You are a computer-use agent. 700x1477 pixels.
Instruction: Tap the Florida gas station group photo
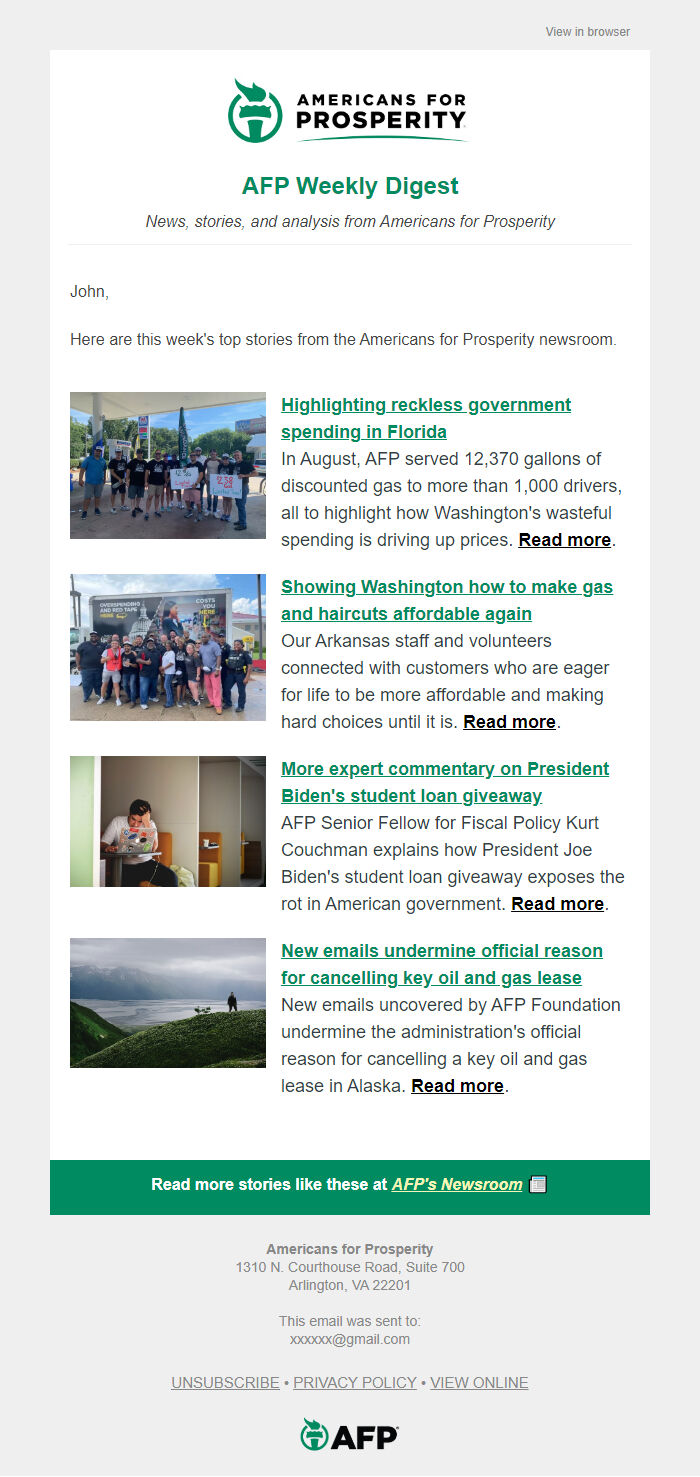pyautogui.click(x=167, y=465)
